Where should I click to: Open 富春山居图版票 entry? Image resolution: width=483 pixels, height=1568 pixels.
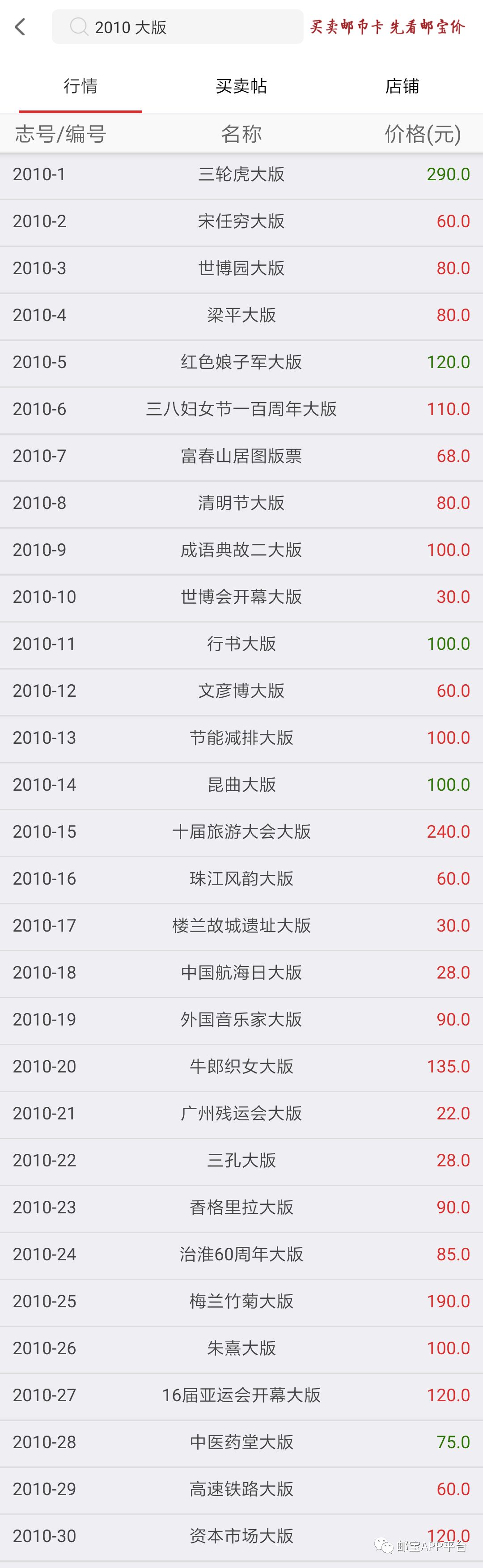click(x=241, y=456)
